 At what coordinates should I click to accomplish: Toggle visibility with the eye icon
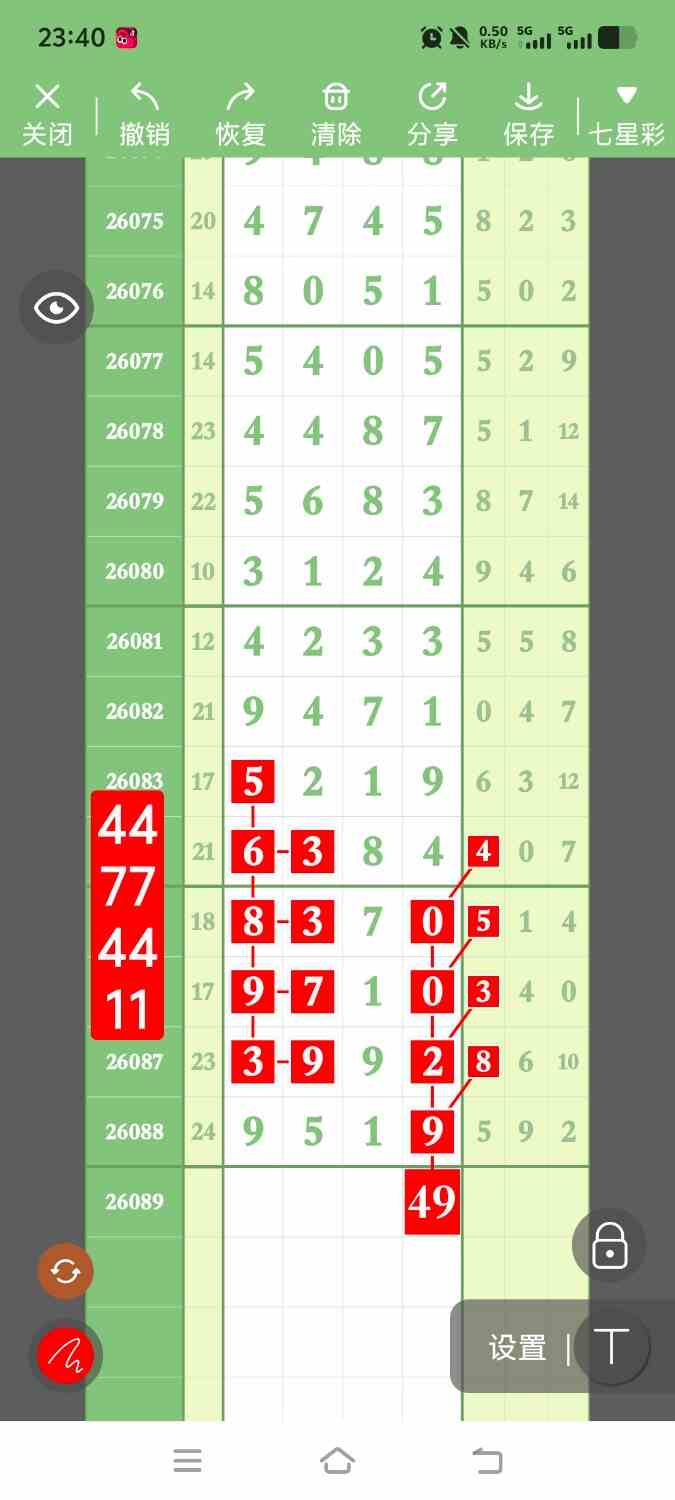click(56, 308)
